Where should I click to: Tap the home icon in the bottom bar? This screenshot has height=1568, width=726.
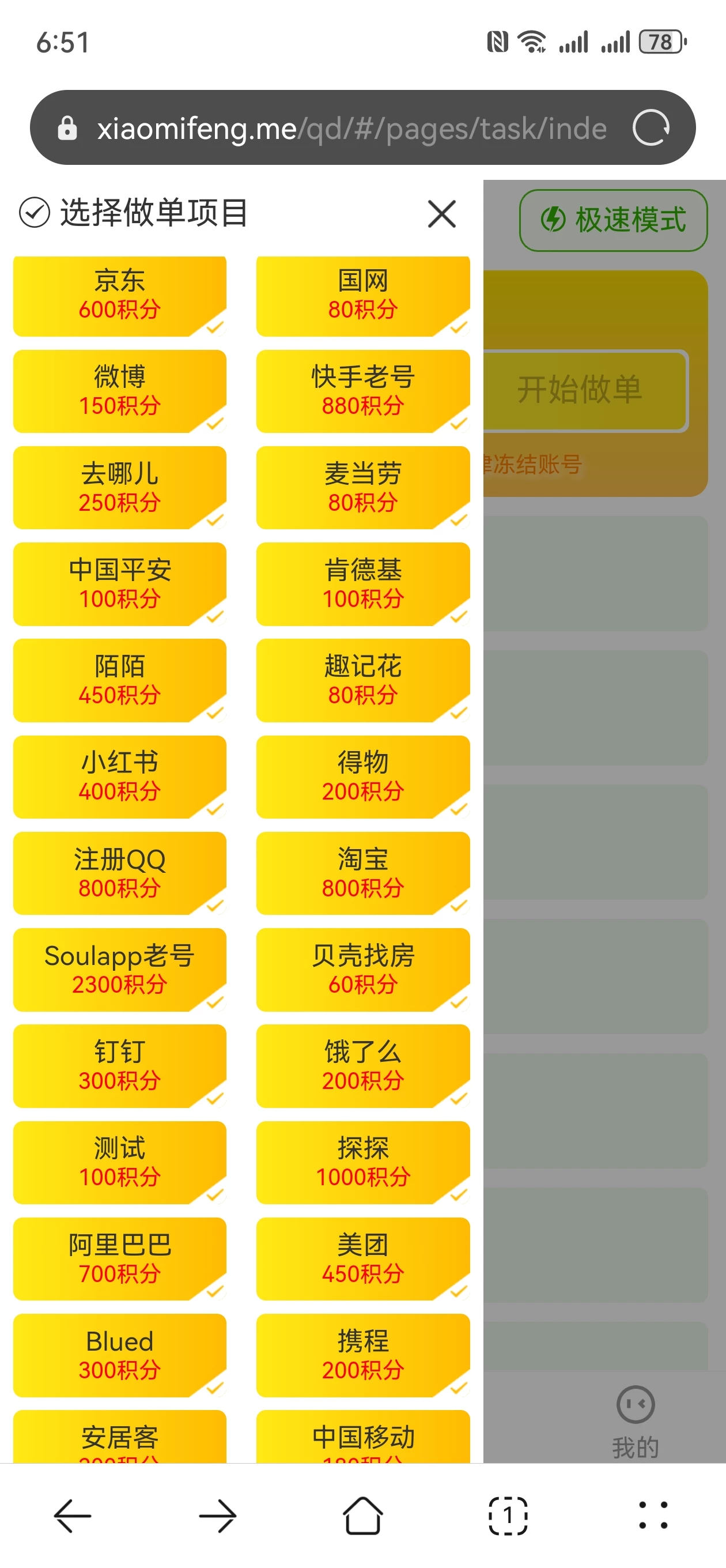(x=362, y=1514)
